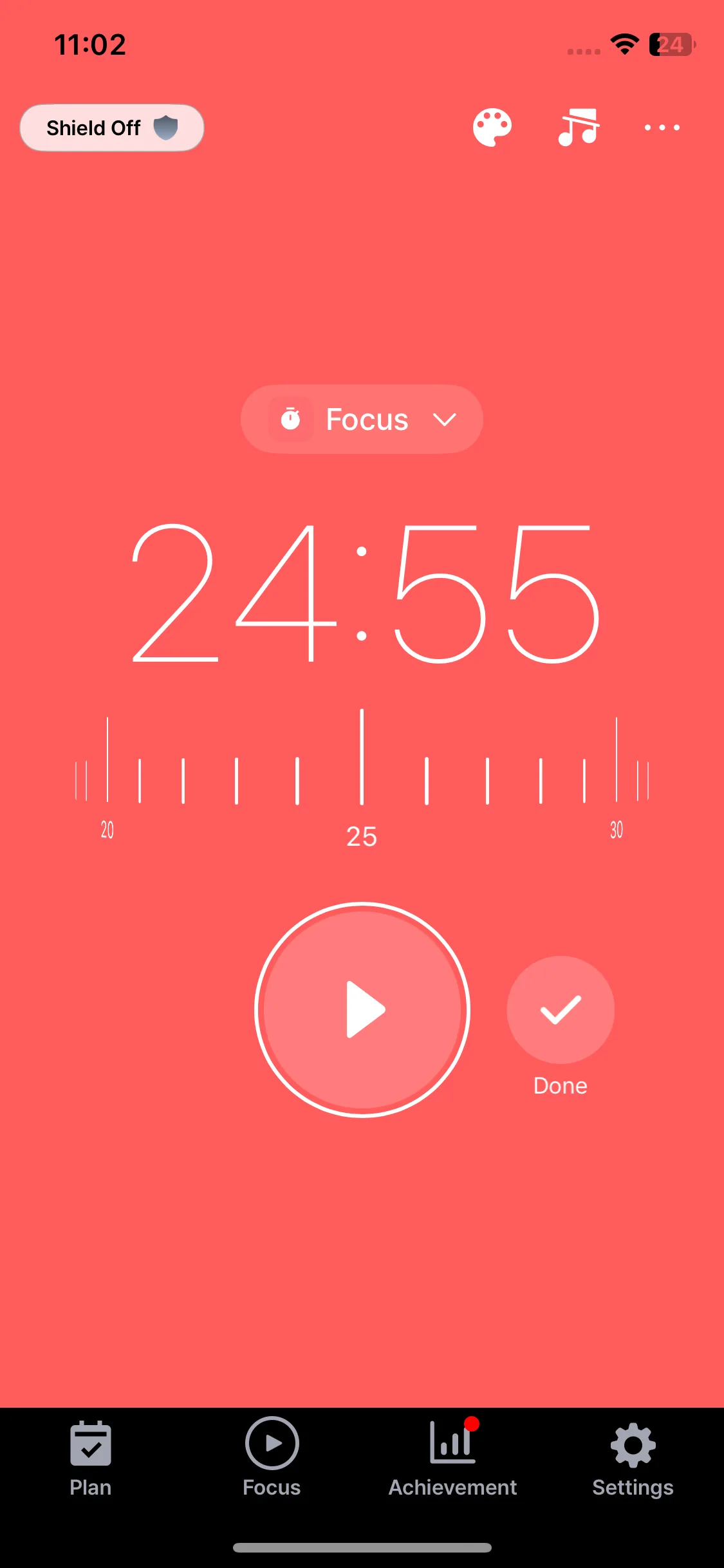
Task: Open the color theme palette
Action: (x=492, y=127)
